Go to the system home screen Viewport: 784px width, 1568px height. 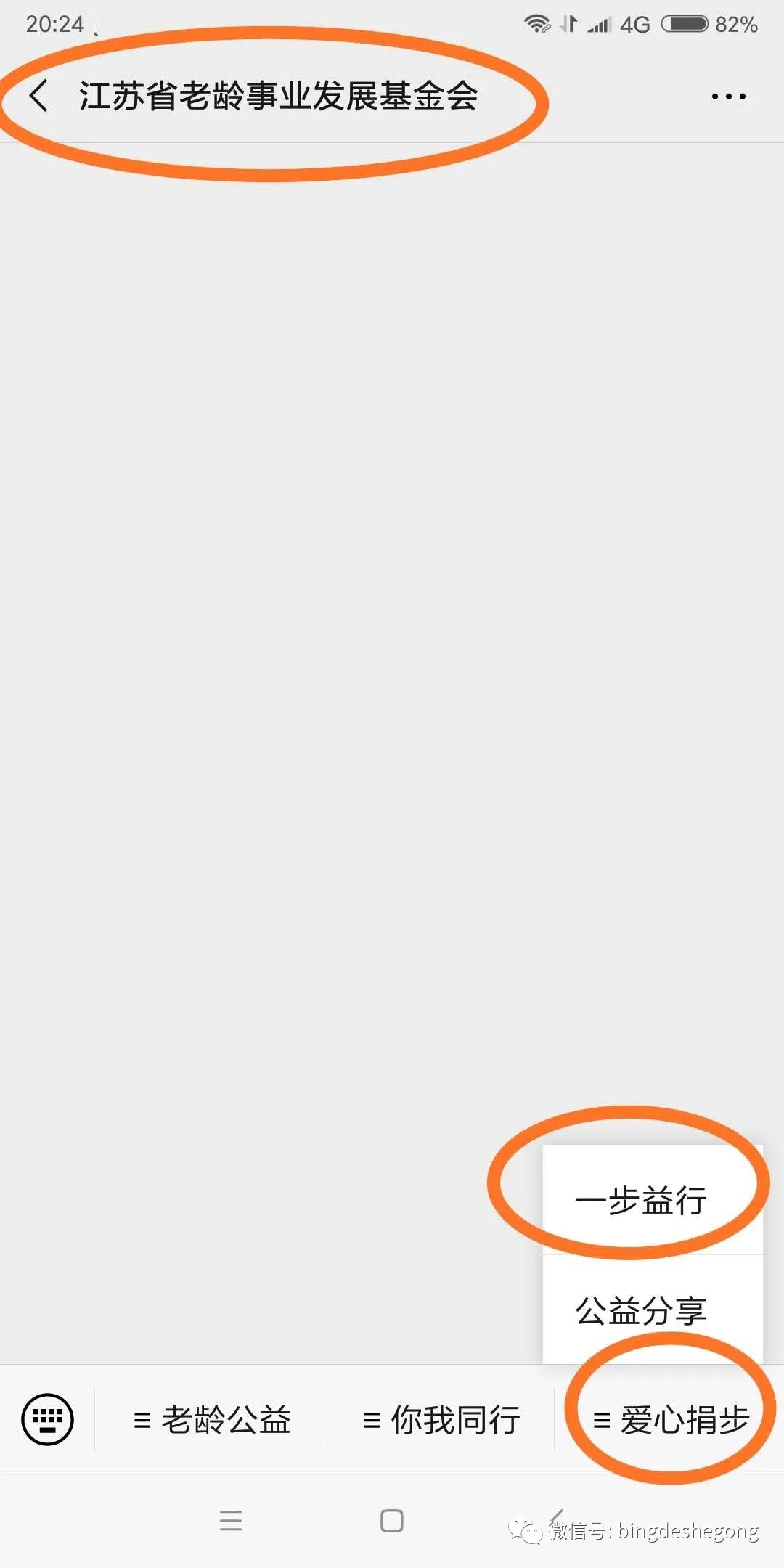[392, 1520]
